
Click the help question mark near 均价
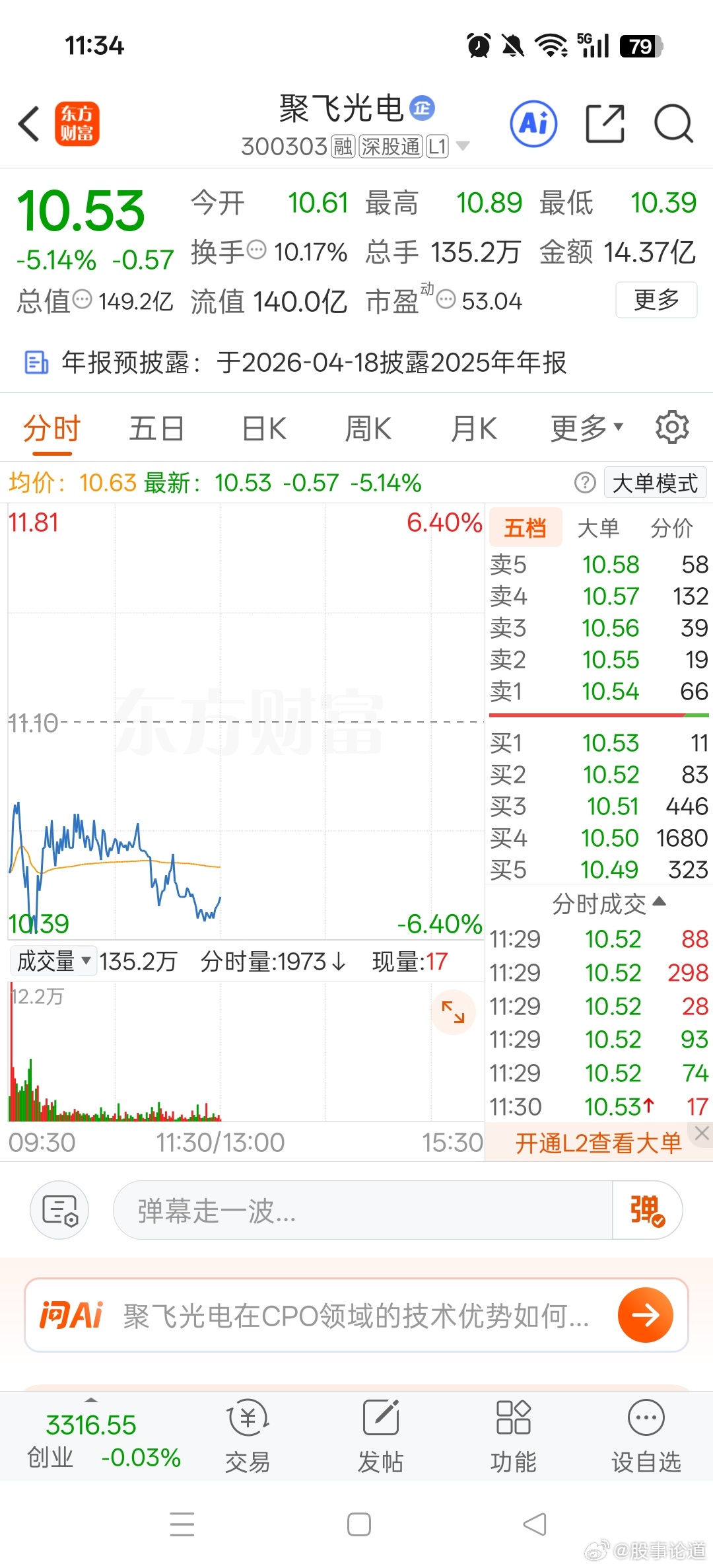point(584,483)
